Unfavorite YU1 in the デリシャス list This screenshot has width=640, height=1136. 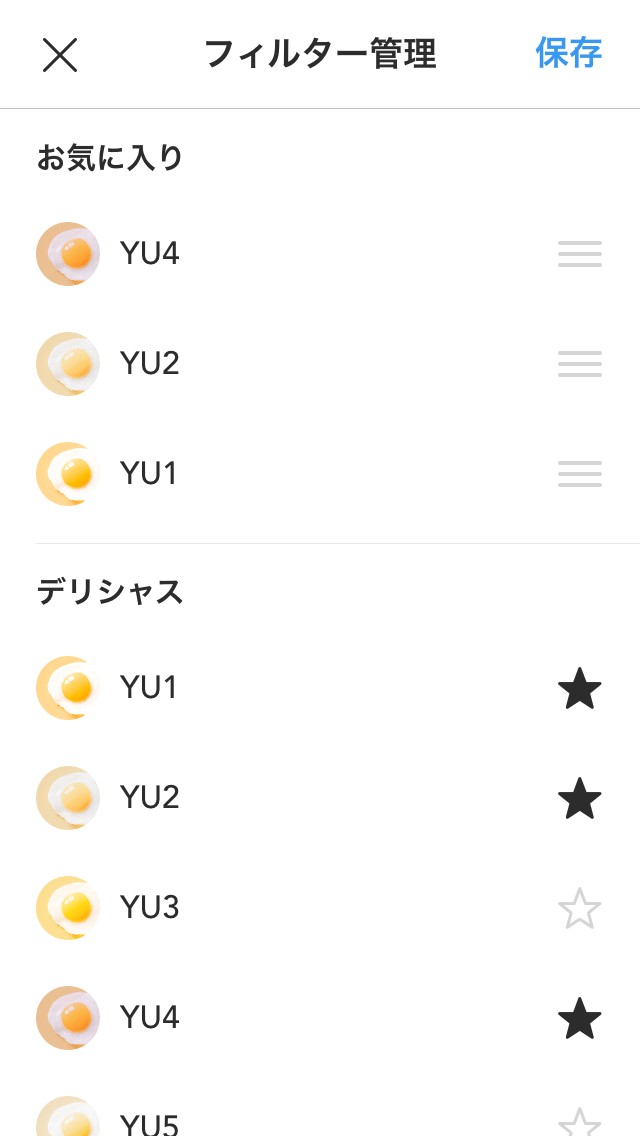pyautogui.click(x=580, y=689)
